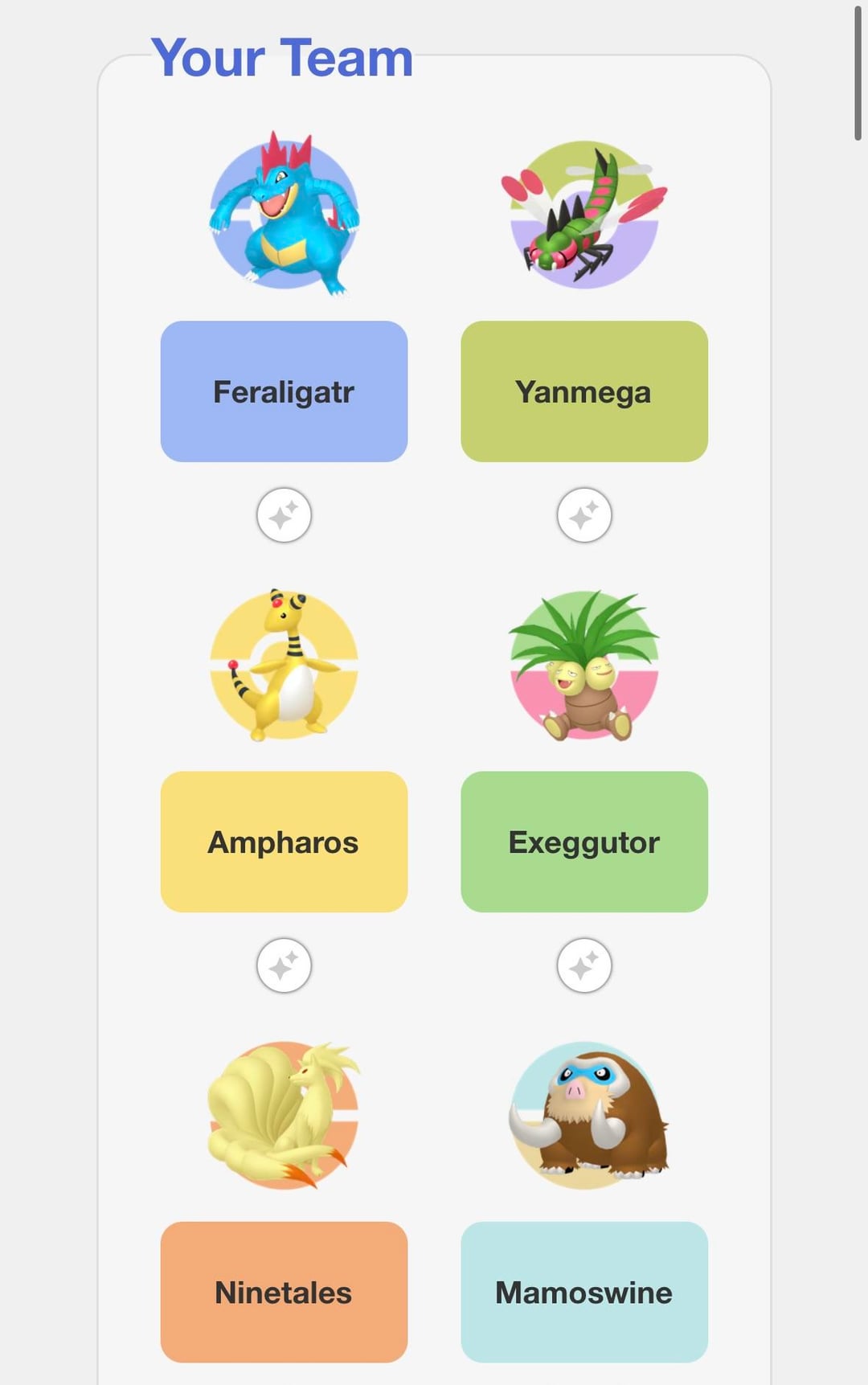The image size is (868, 1385).
Task: Open the Yanmega team slot
Action: click(583, 391)
